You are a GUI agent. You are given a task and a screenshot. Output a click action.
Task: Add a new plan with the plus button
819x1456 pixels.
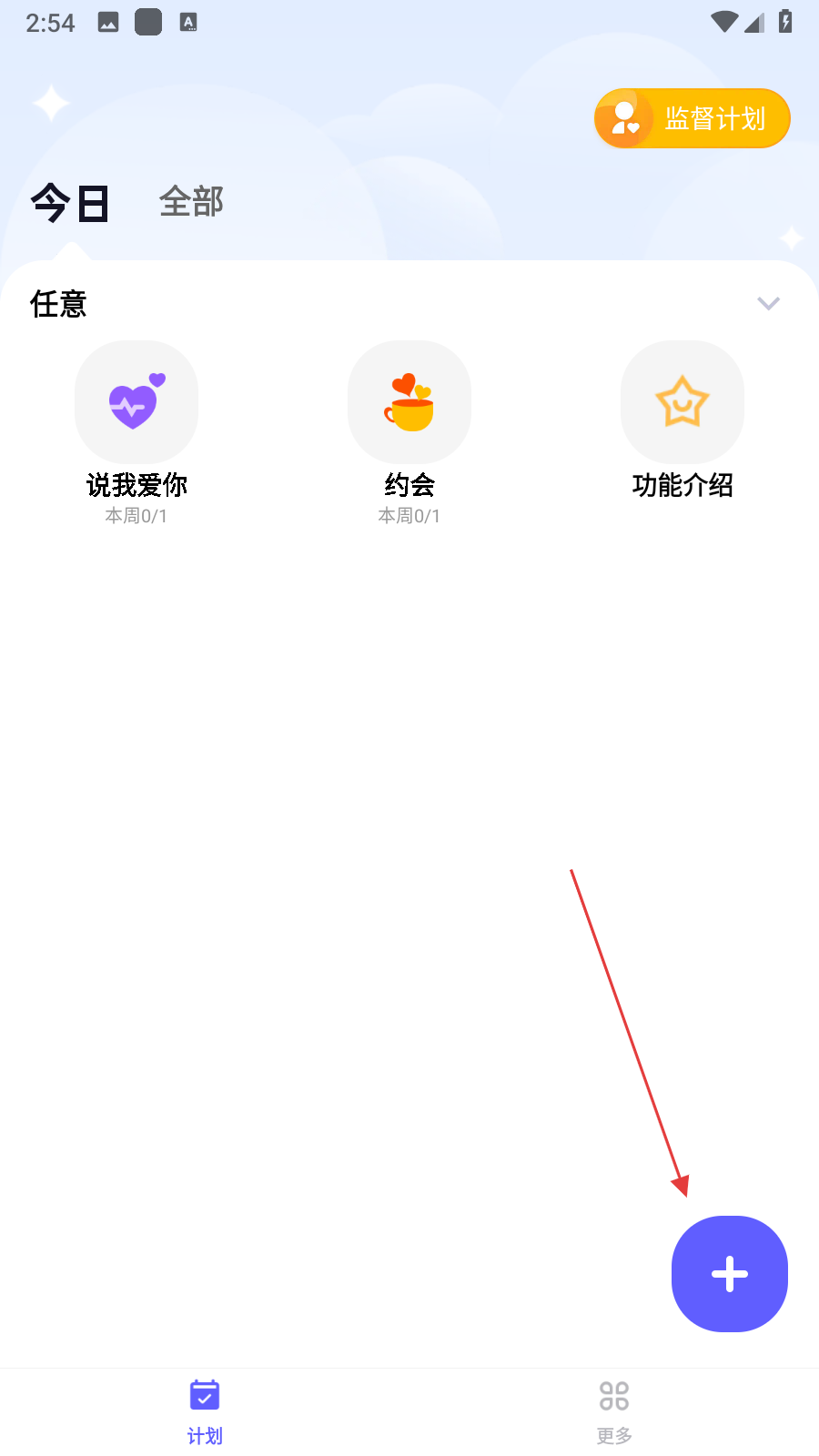point(729,1273)
